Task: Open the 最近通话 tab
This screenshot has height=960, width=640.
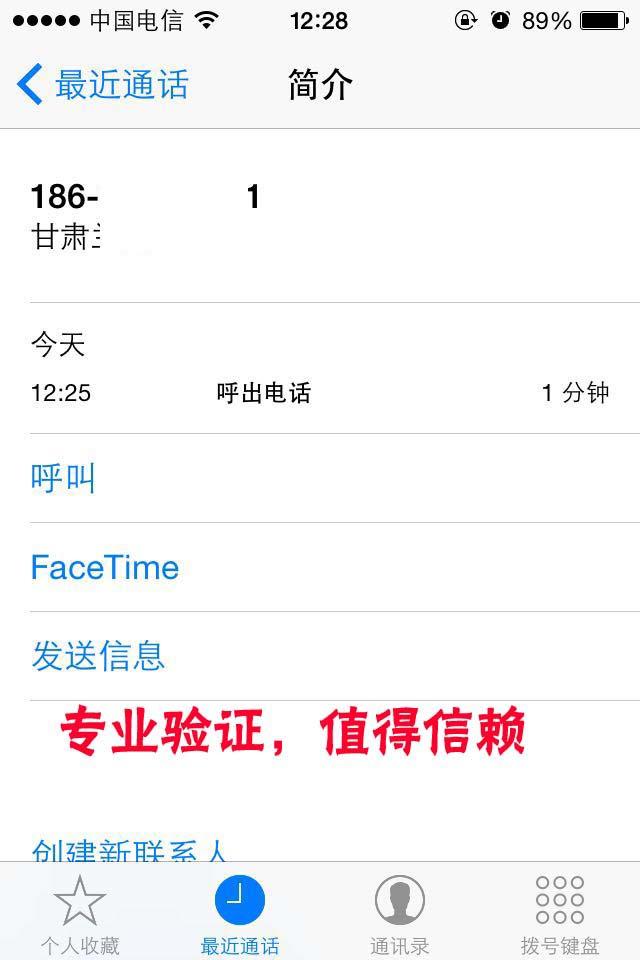Action: click(240, 912)
